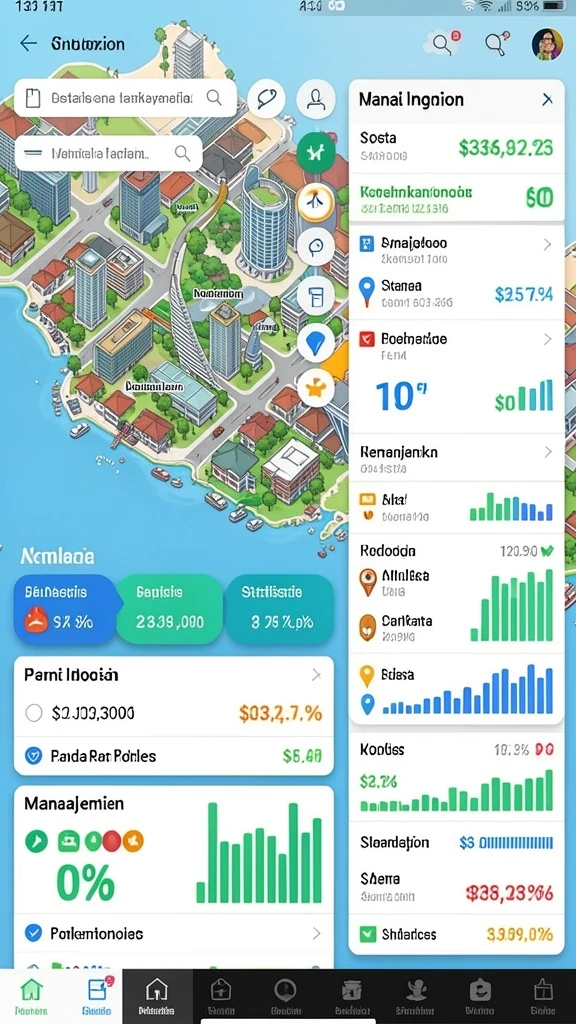Select the blue Bainaeris stat card
The height and width of the screenshot is (1024, 576).
[x=65, y=609]
